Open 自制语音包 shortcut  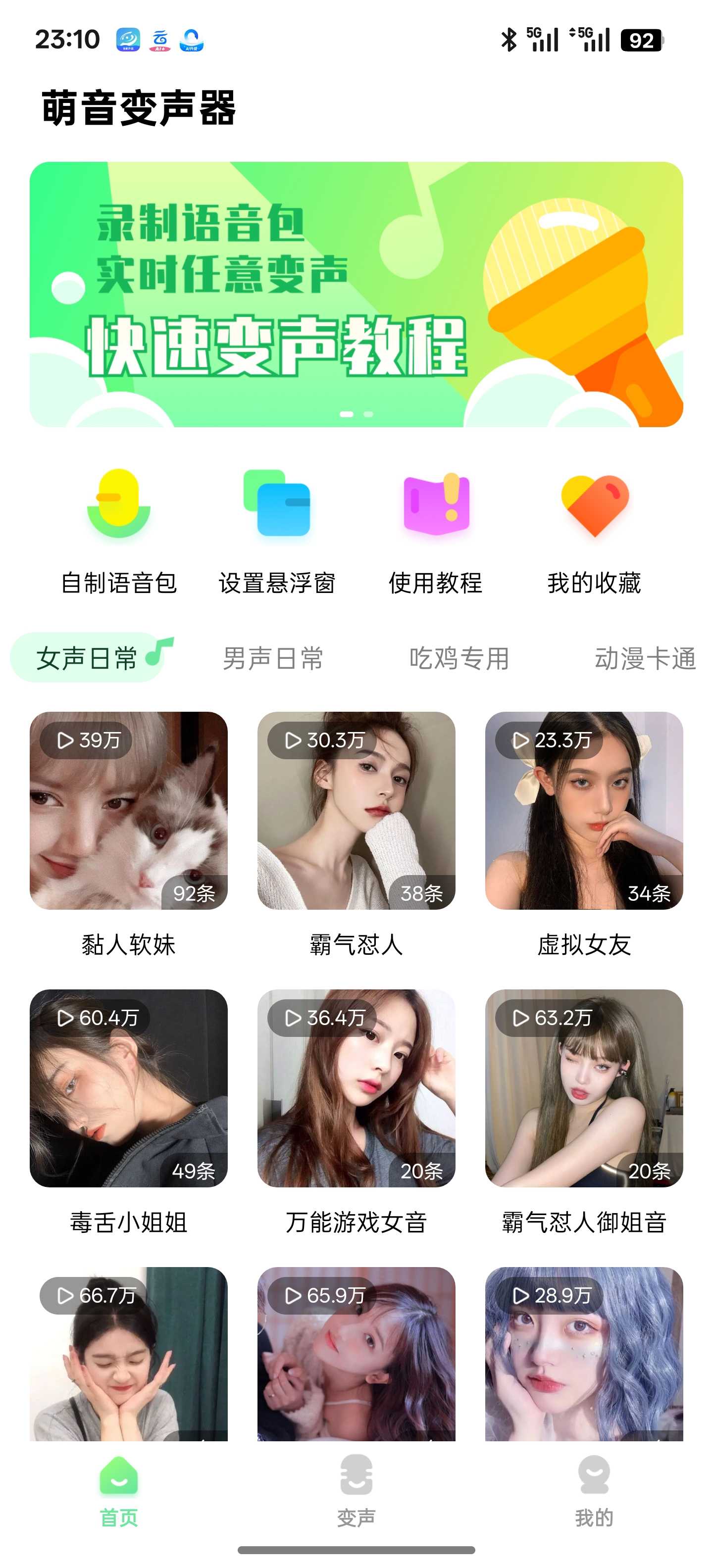119,531
